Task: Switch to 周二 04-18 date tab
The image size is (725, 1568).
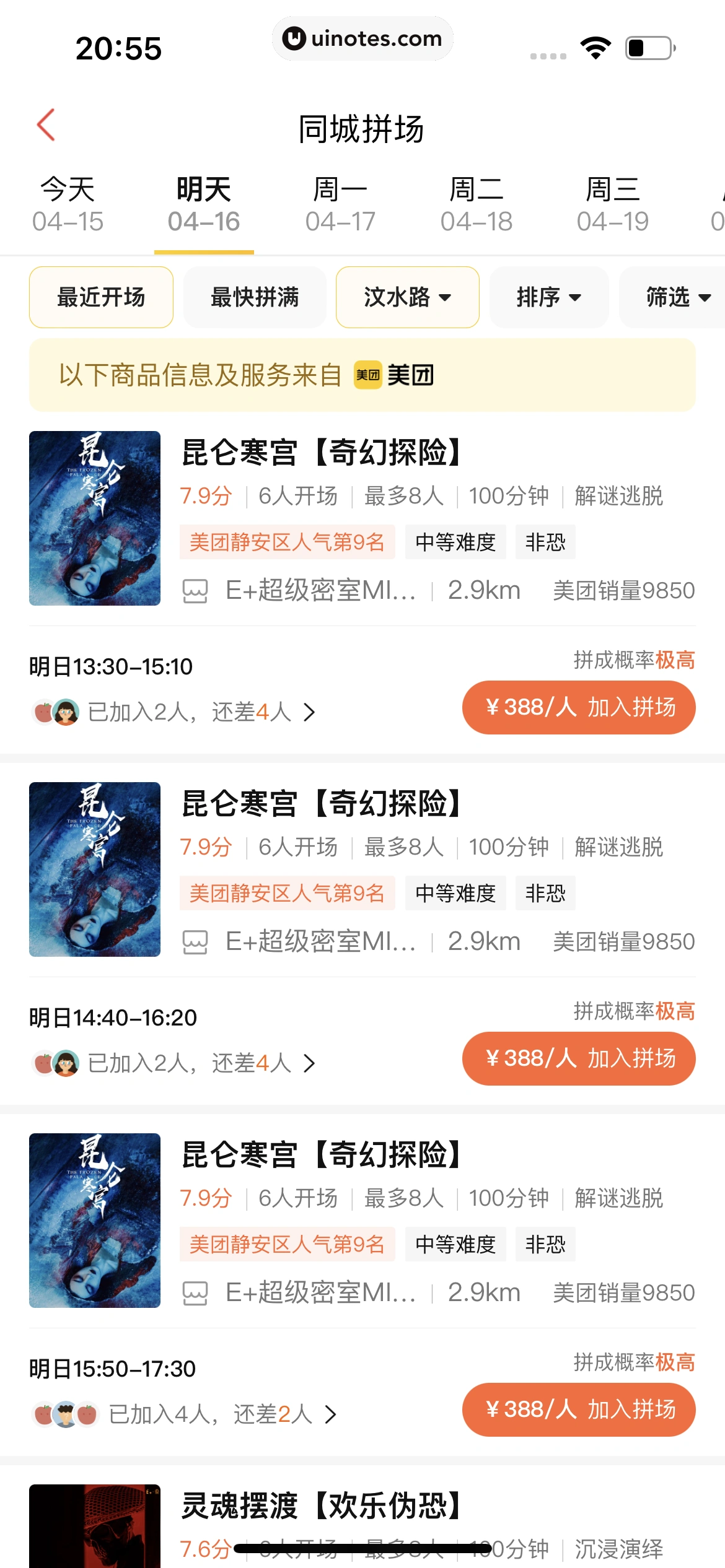Action: click(477, 205)
